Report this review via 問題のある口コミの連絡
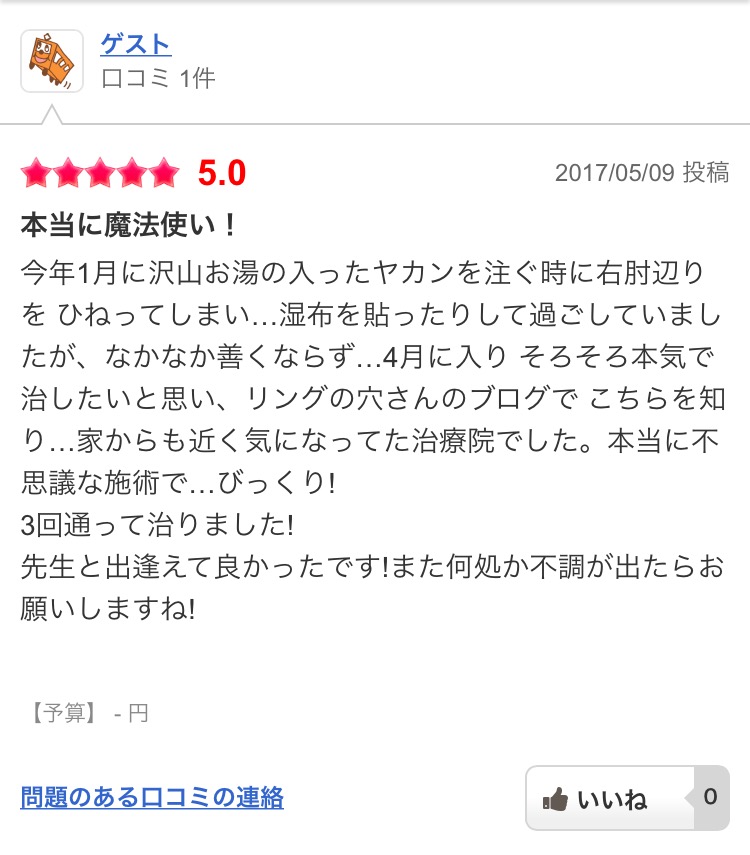750x855 pixels. pyautogui.click(x=152, y=797)
